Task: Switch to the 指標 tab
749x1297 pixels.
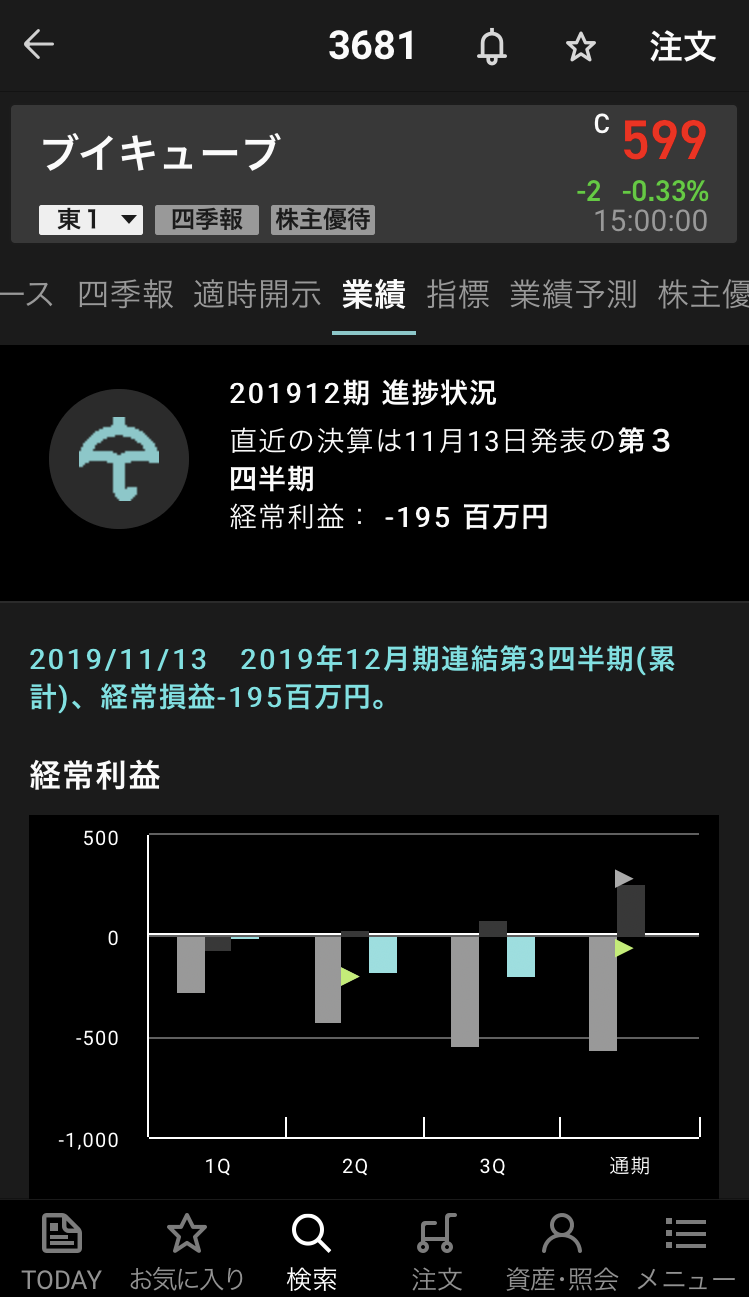Action: point(458,295)
